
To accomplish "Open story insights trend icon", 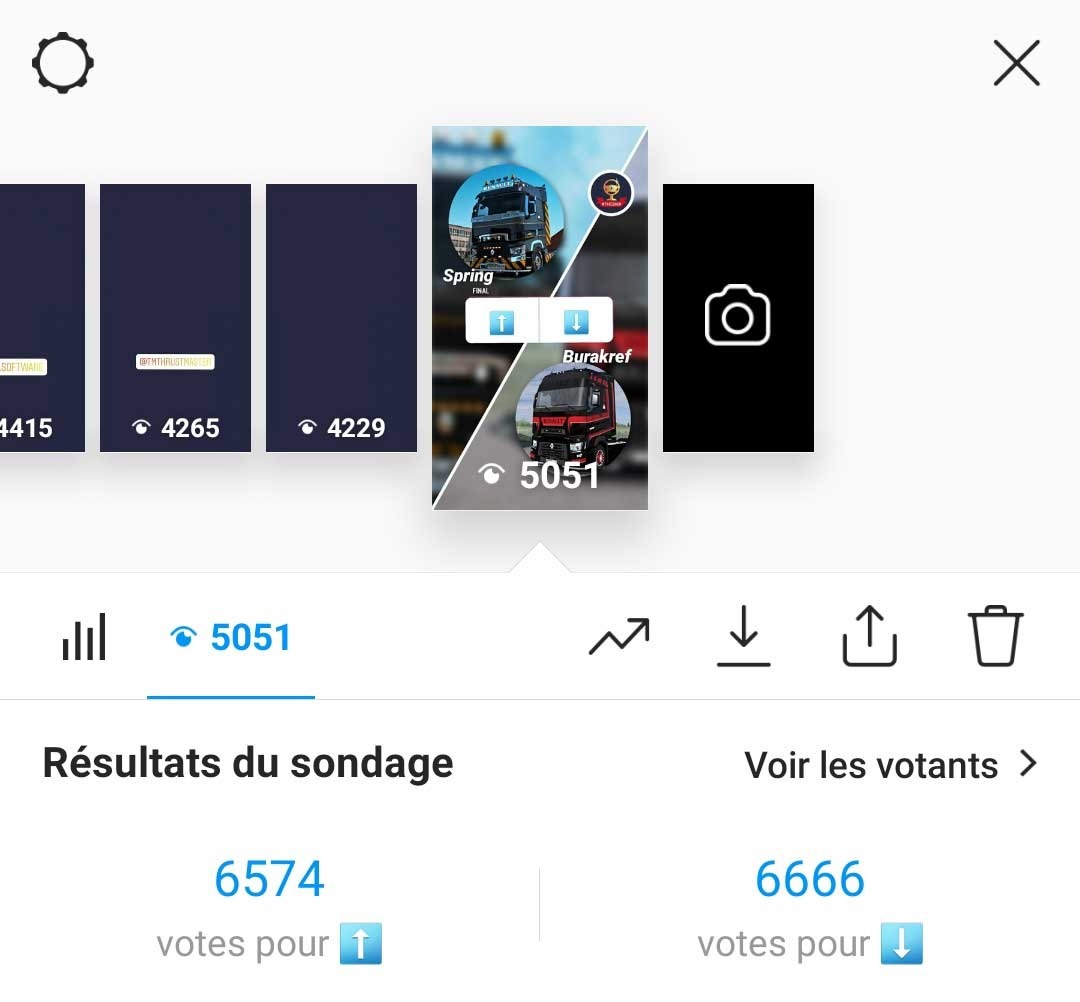I will click(x=619, y=637).
